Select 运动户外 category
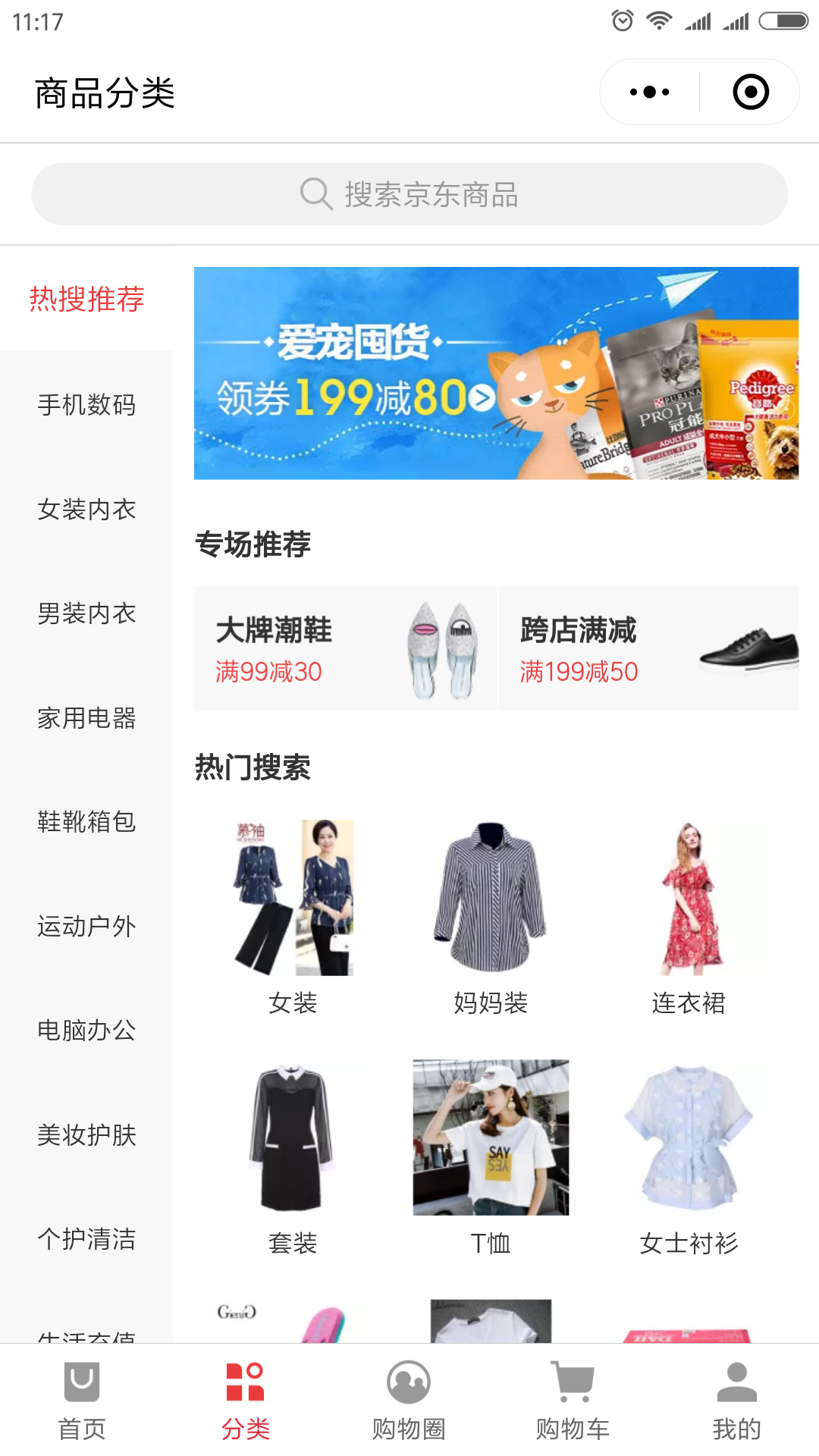 (86, 927)
